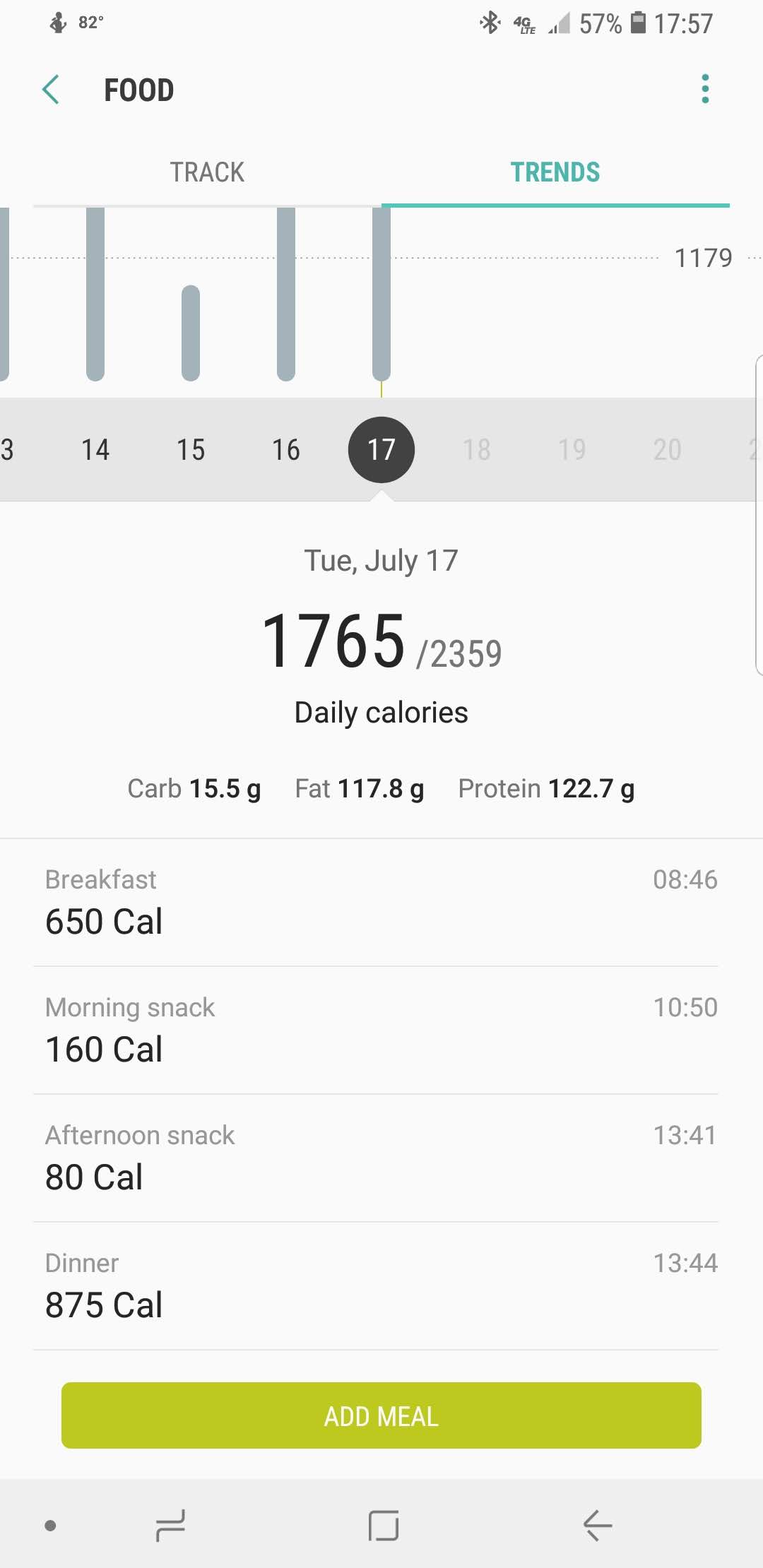
Task: Go to the home screen
Action: [384, 1525]
